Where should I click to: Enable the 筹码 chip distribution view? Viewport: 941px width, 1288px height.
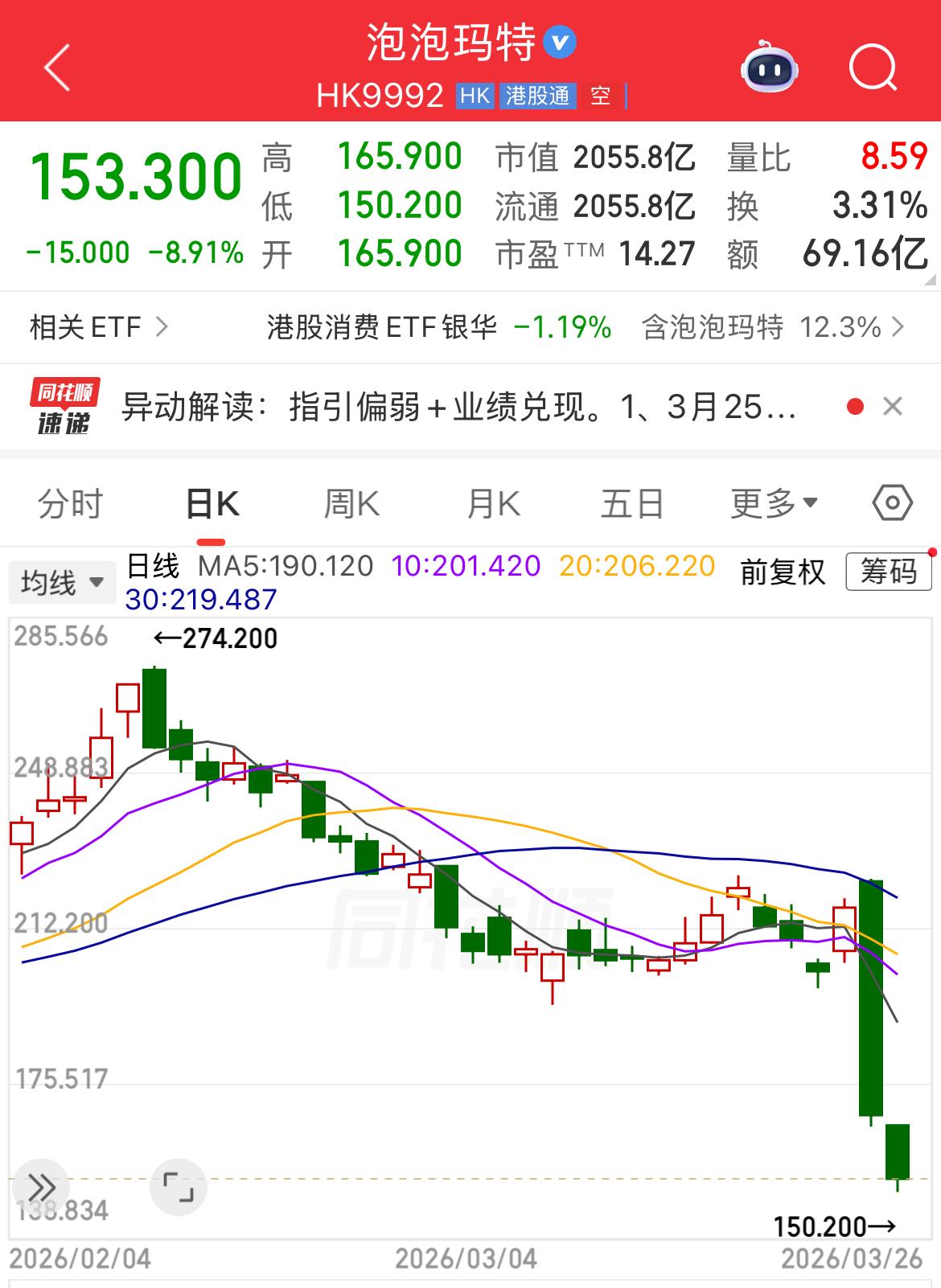pyautogui.click(x=887, y=572)
